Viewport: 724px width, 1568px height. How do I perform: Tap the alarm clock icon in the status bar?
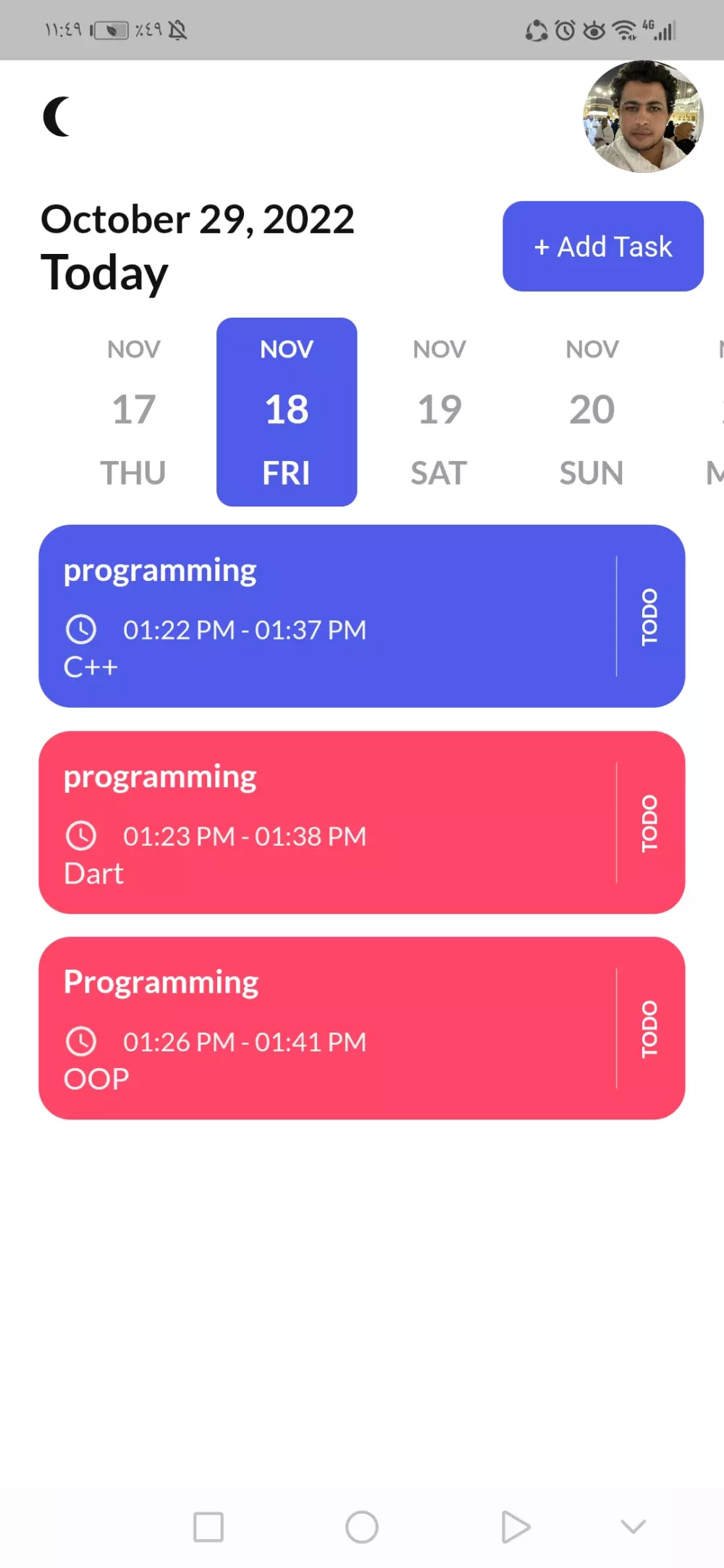click(563, 30)
